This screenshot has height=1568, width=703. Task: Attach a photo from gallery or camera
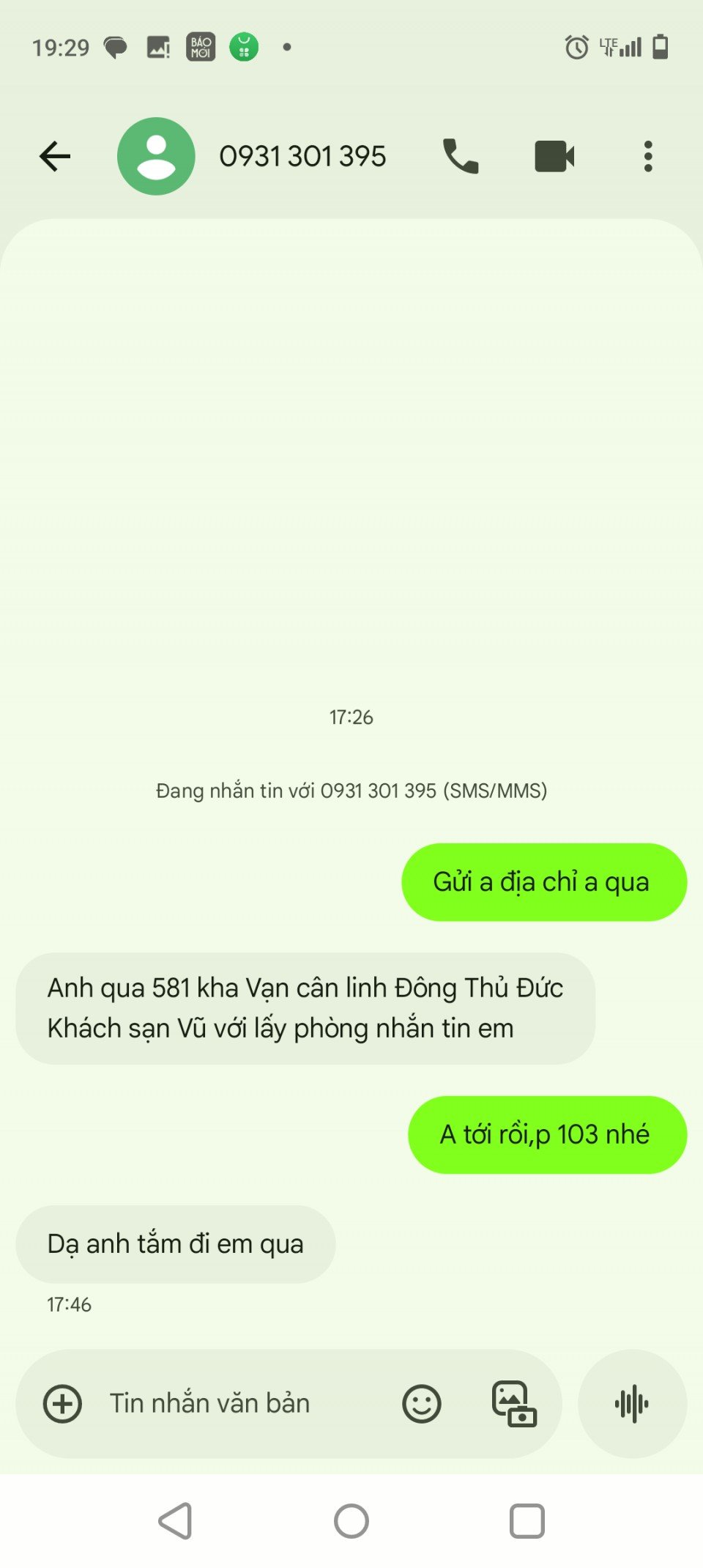click(514, 1404)
